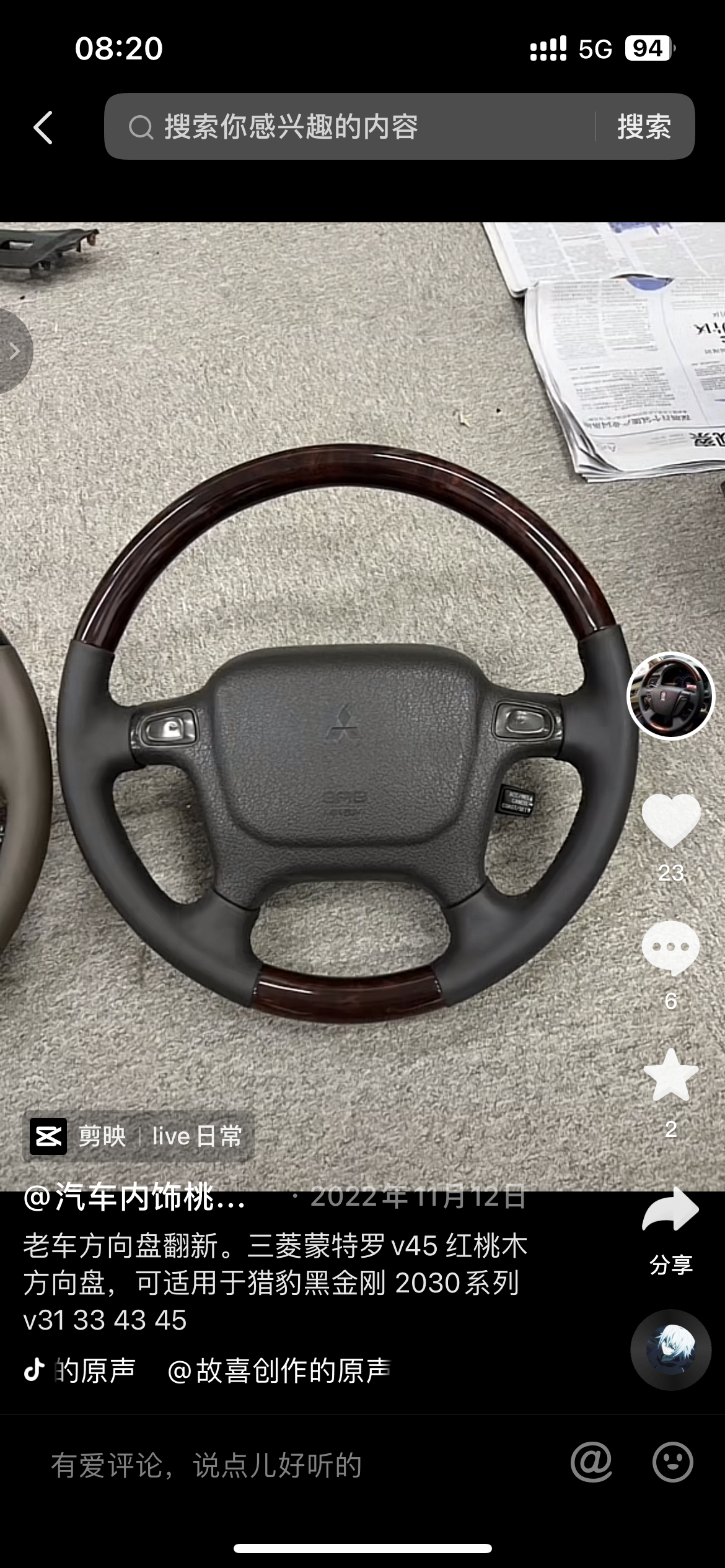
Task: Go back using the top-left arrow
Action: 43,128
